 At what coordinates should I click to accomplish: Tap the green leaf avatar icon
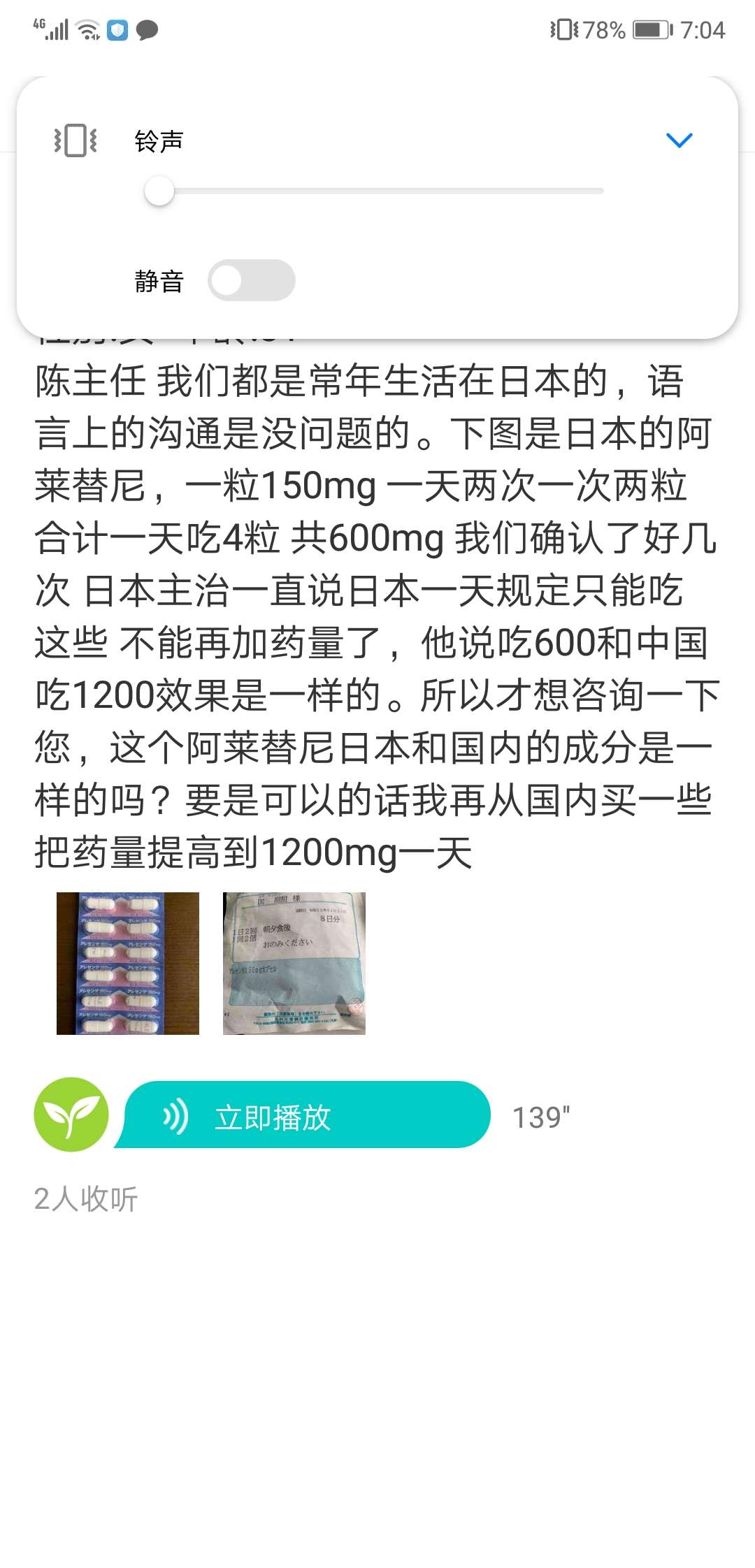click(x=70, y=1114)
